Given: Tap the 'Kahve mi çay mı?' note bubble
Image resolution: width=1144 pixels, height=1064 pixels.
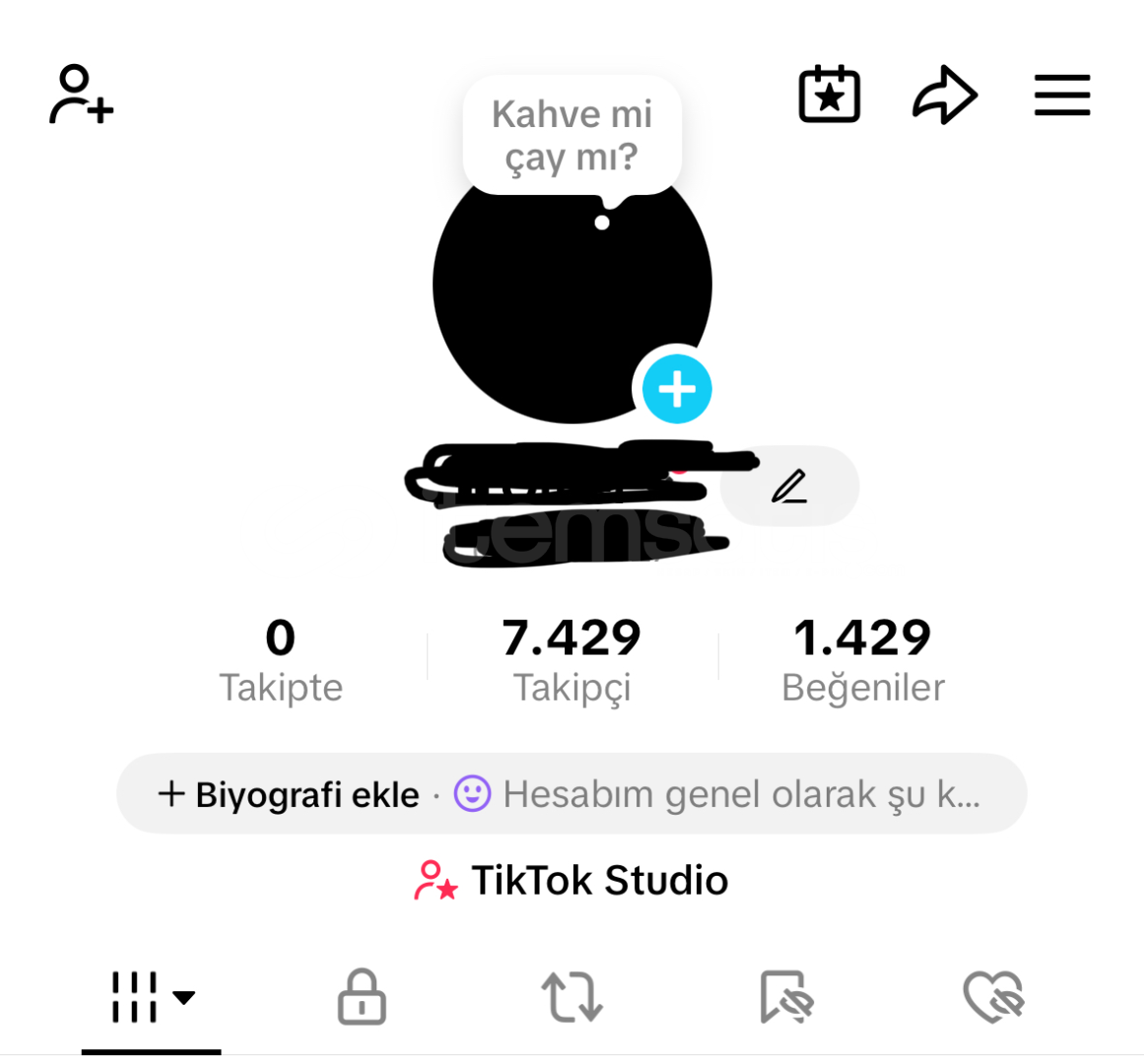Looking at the screenshot, I should (572, 136).
